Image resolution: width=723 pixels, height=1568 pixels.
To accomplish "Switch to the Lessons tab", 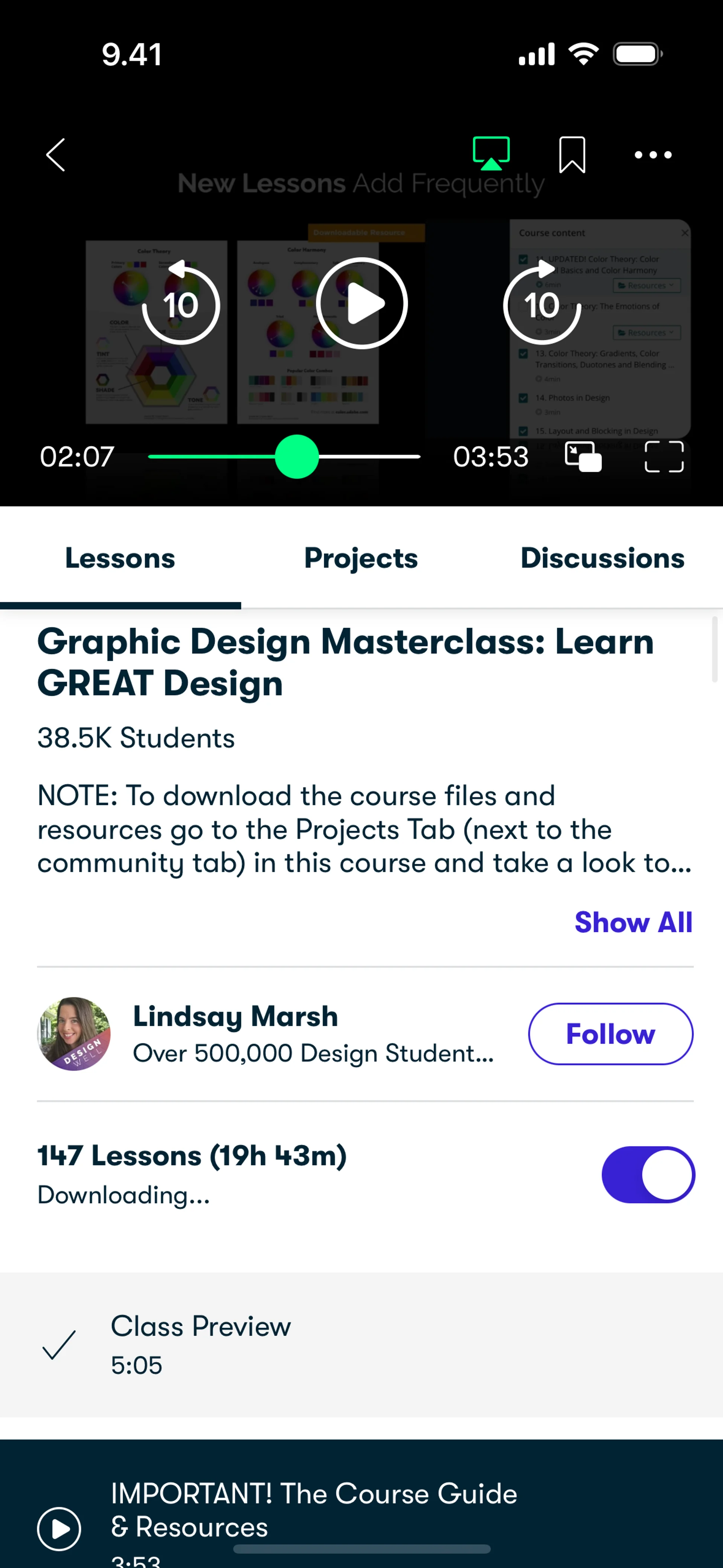I will point(120,558).
